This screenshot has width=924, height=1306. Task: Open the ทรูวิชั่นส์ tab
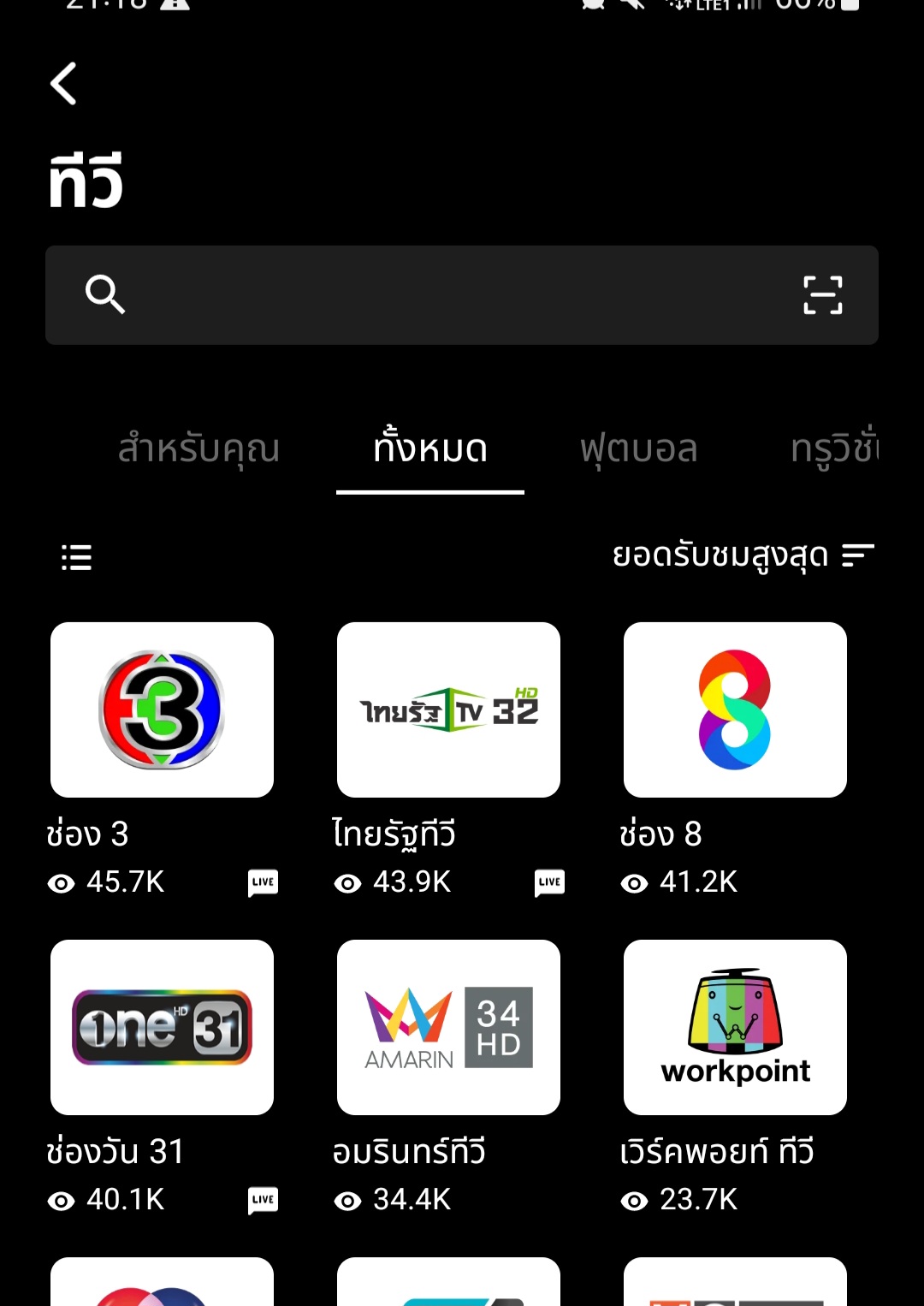[834, 448]
